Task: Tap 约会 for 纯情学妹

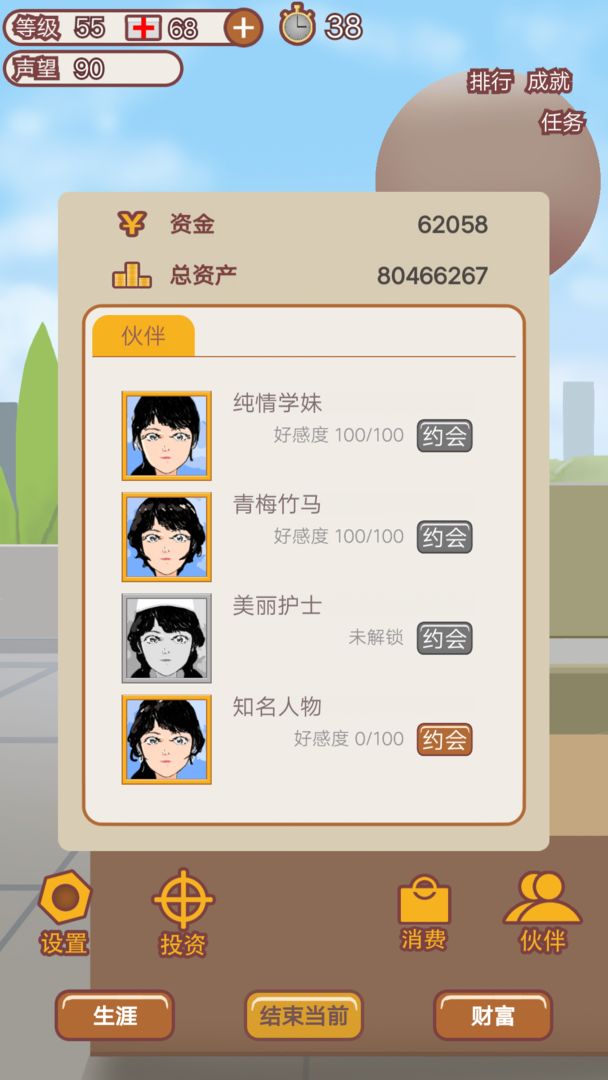Action: pyautogui.click(x=444, y=435)
